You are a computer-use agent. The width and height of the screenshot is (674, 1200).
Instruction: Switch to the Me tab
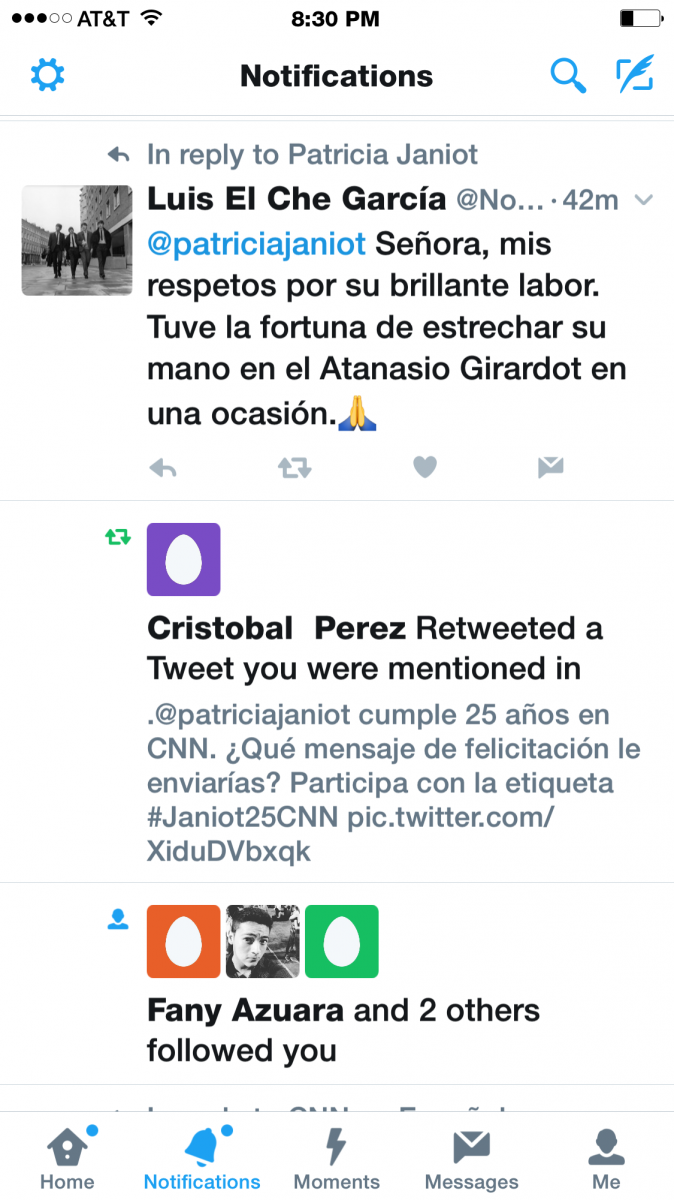607,1157
